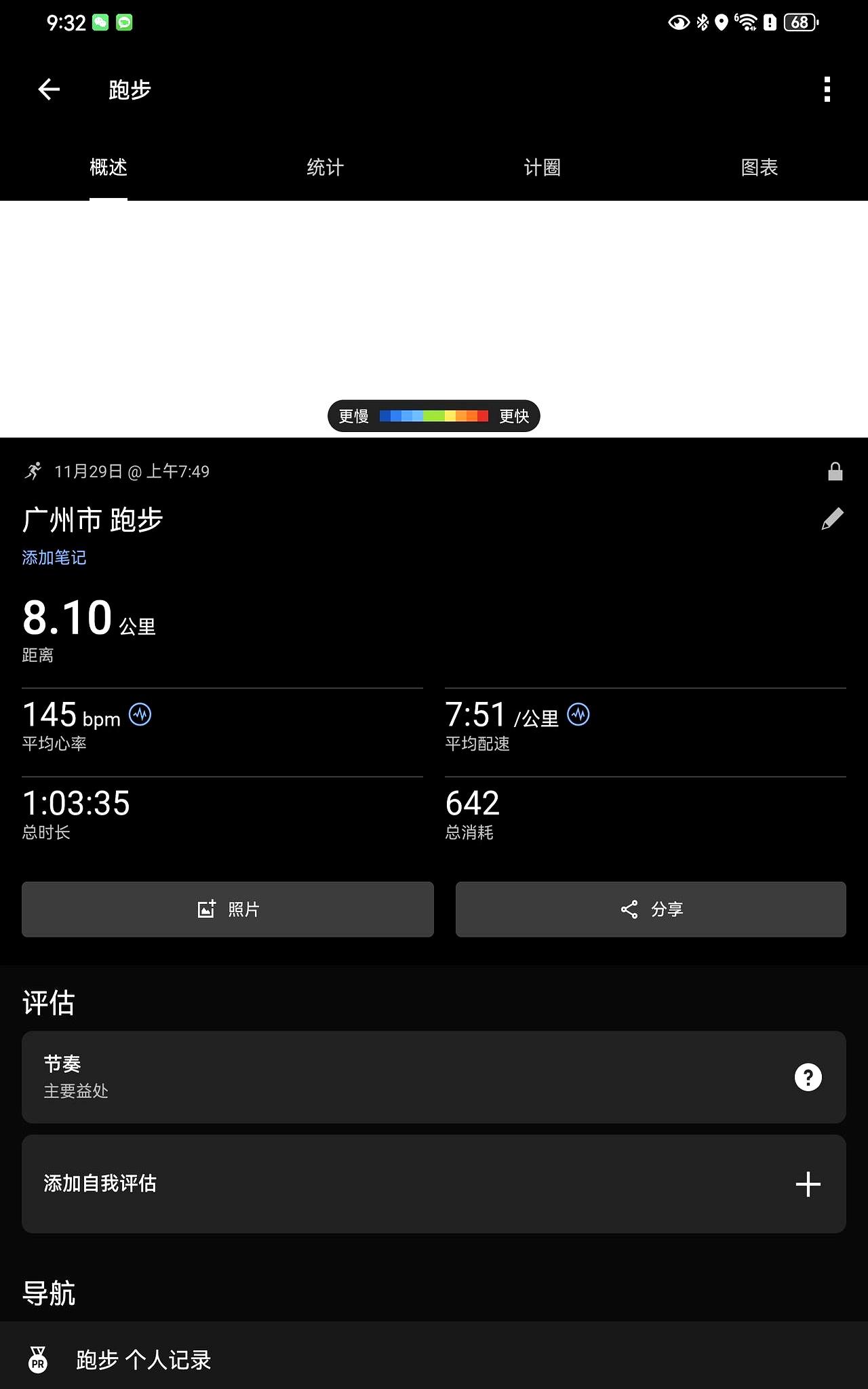Tap the back arrow to exit activity
868x1389 pixels.
click(47, 89)
